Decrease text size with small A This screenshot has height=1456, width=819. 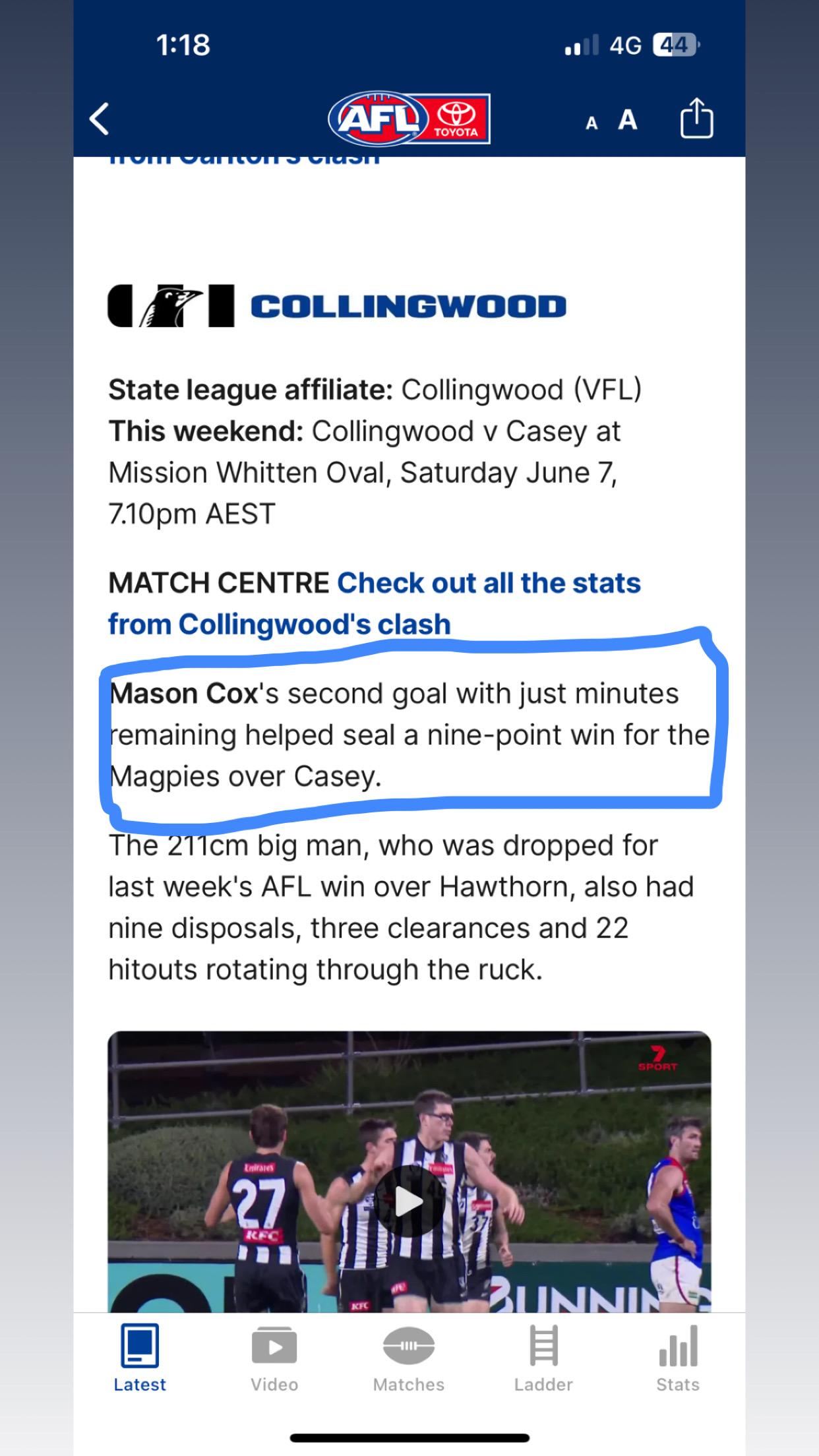[591, 123]
